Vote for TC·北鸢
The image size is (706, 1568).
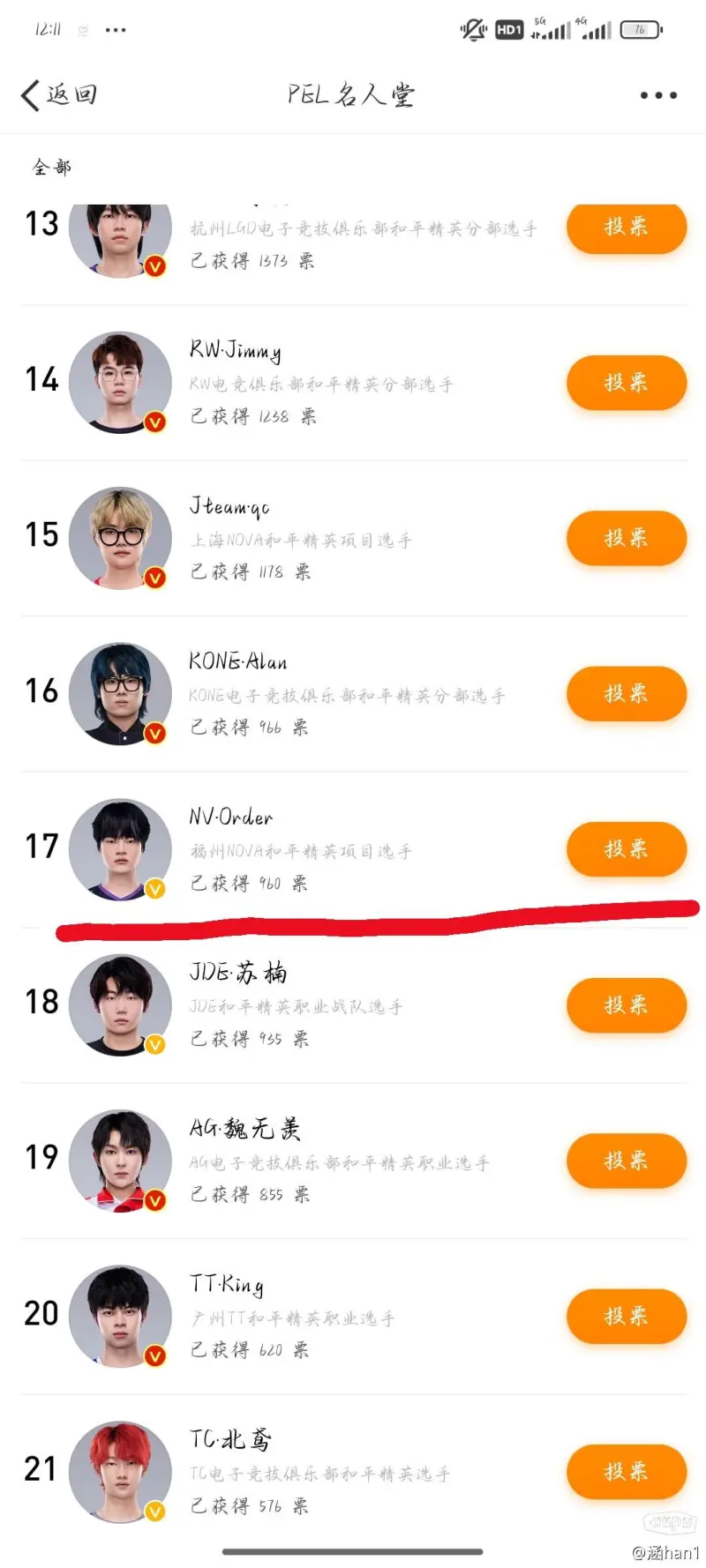(x=626, y=1471)
